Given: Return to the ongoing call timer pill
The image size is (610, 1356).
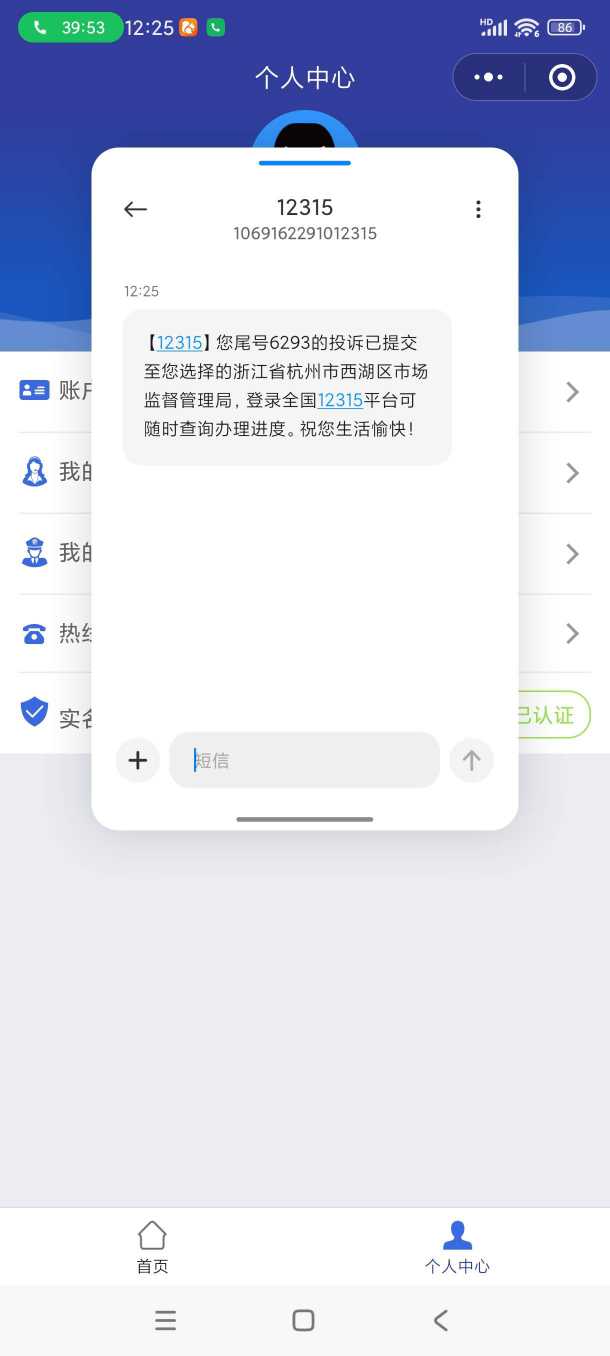Looking at the screenshot, I should [x=70, y=27].
